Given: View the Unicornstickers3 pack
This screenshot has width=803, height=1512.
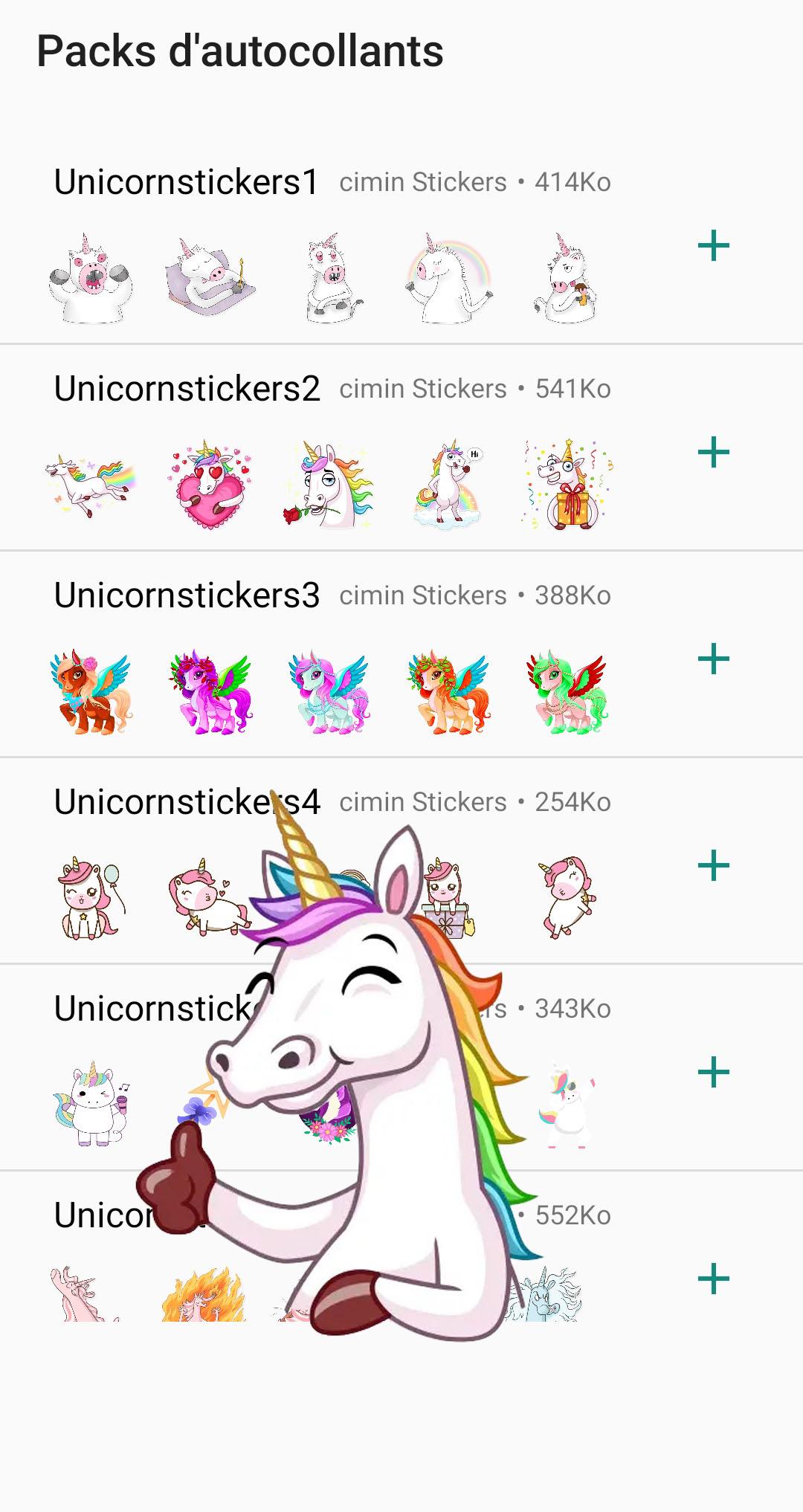Looking at the screenshot, I should click(x=187, y=595).
